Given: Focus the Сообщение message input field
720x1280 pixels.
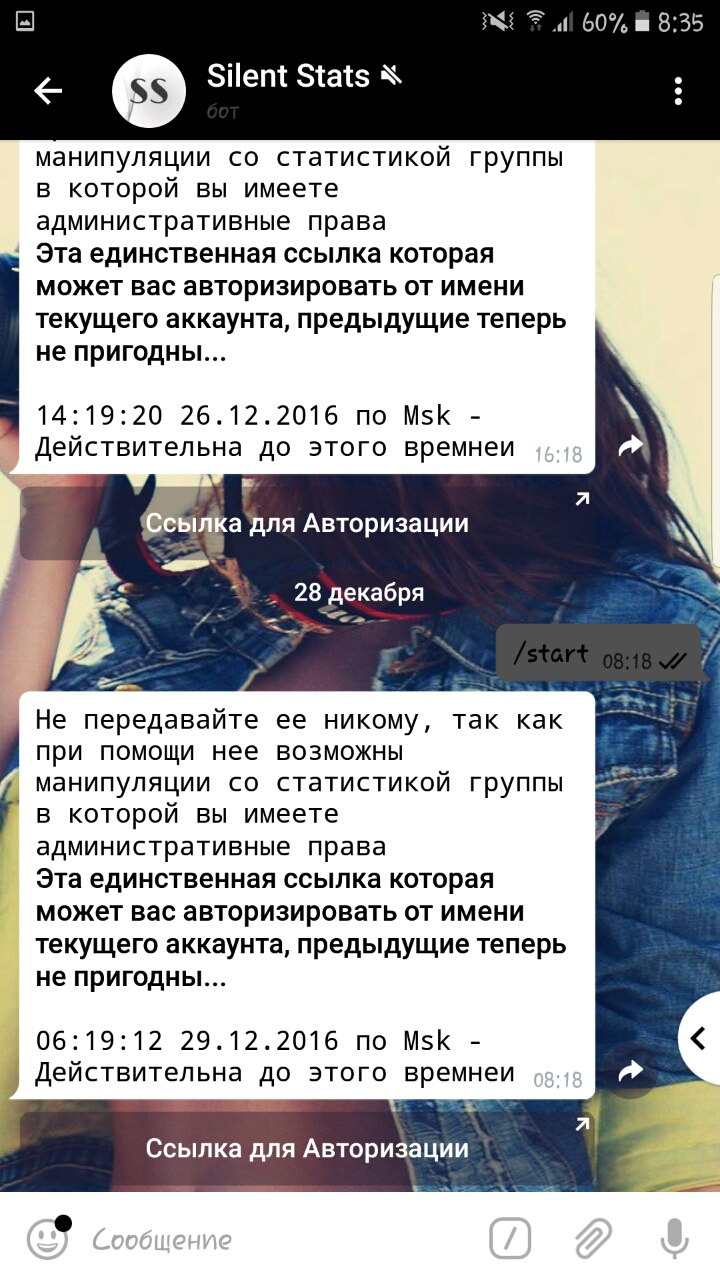Looking at the screenshot, I should (x=280, y=1241).
